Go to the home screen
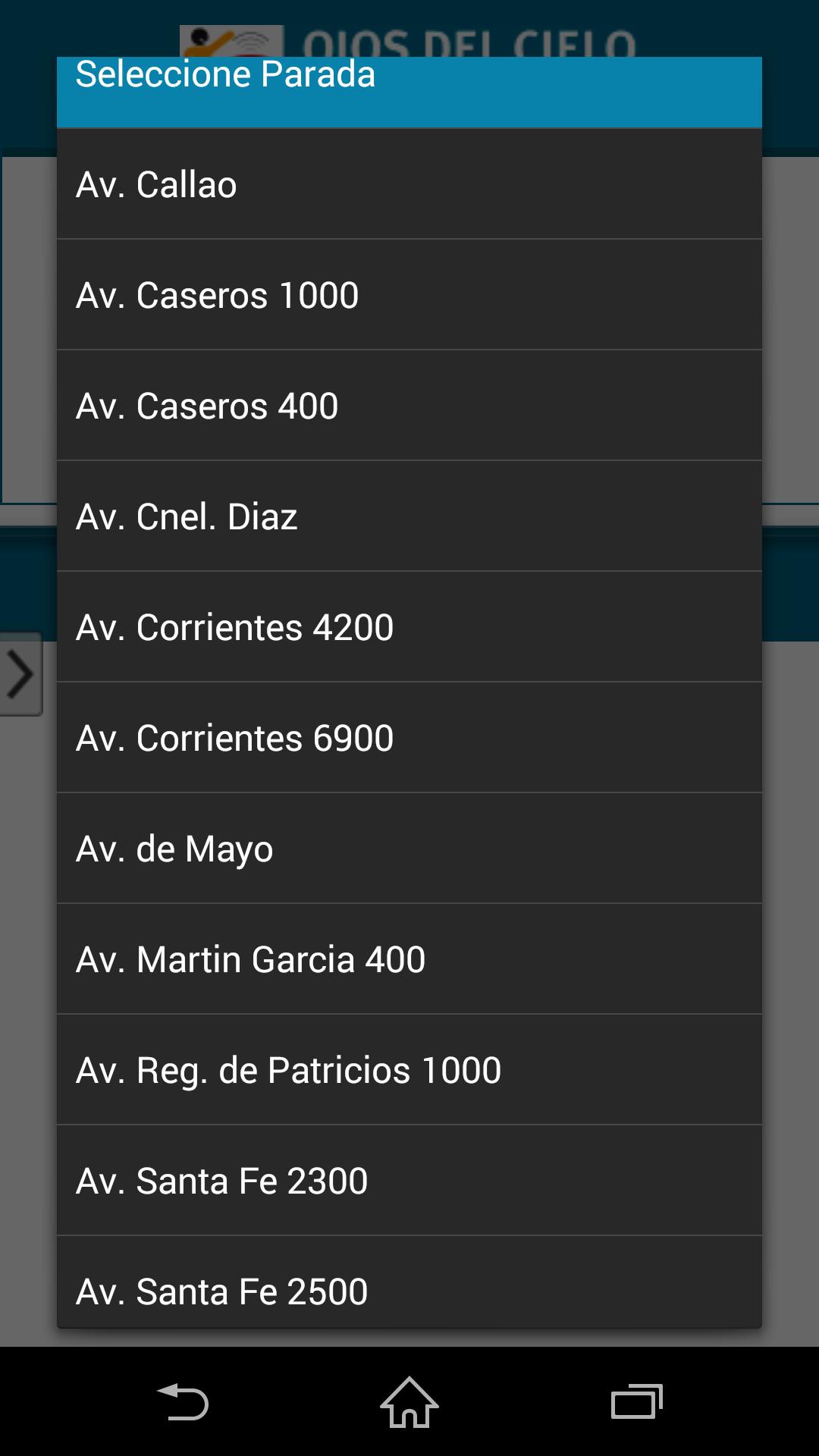This screenshot has height=1456, width=819. (409, 1402)
